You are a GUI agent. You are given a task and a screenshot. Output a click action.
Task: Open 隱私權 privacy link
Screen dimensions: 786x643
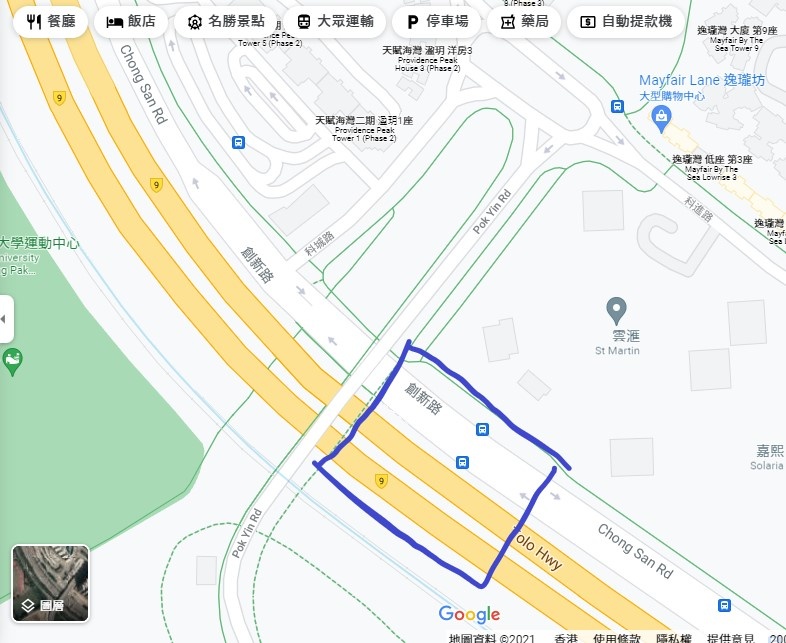(x=674, y=637)
